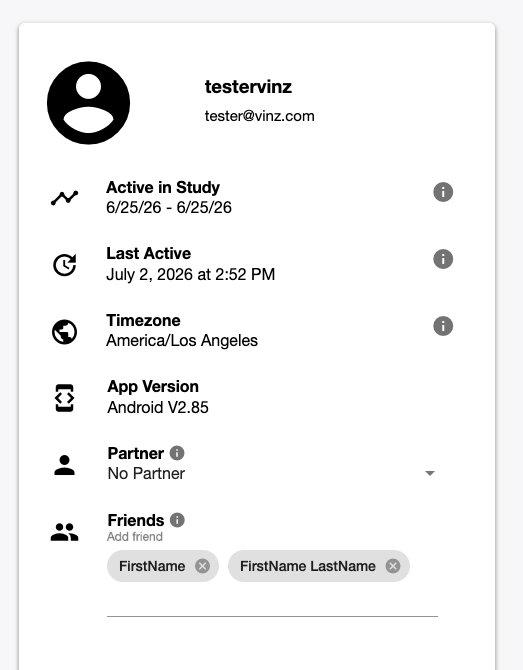Open the Friends info icon
The height and width of the screenshot is (670, 523).
(177, 520)
